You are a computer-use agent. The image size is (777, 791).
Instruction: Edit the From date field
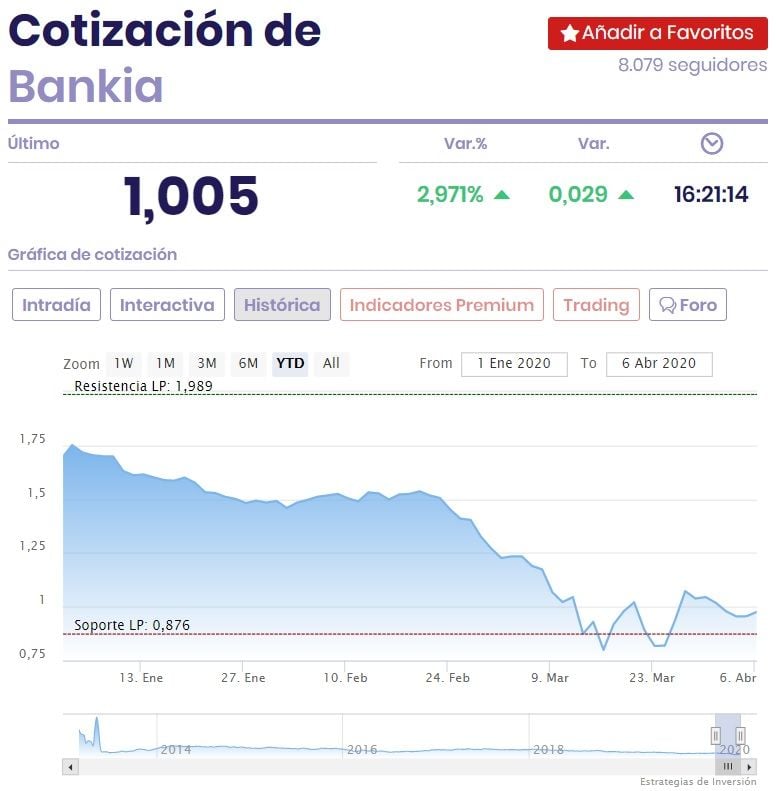pos(514,364)
